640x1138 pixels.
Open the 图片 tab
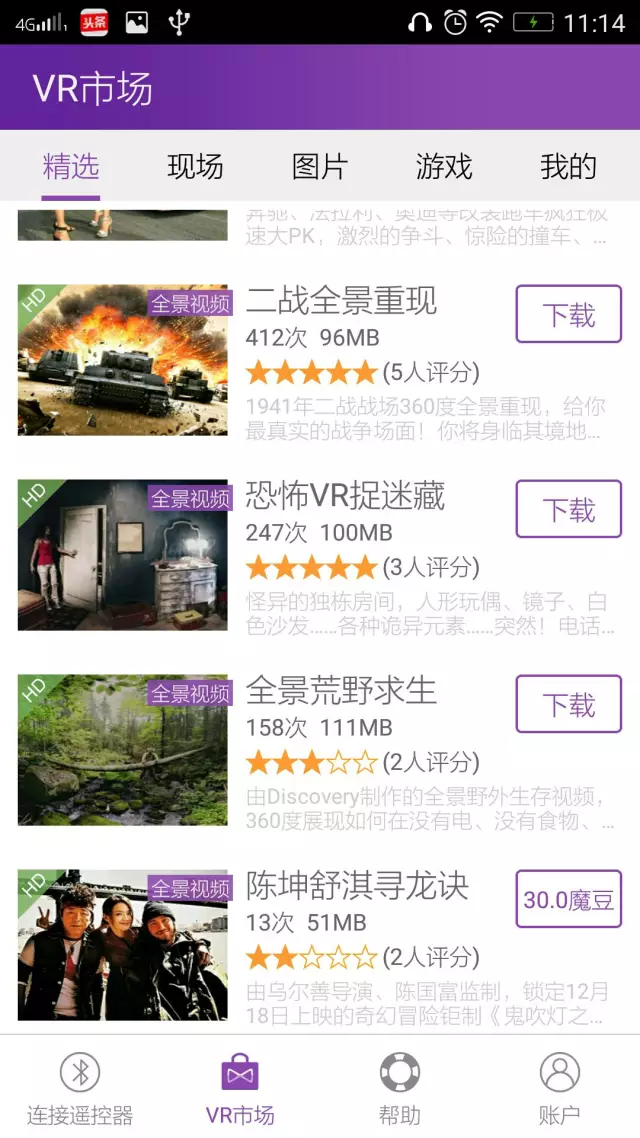tap(319, 167)
